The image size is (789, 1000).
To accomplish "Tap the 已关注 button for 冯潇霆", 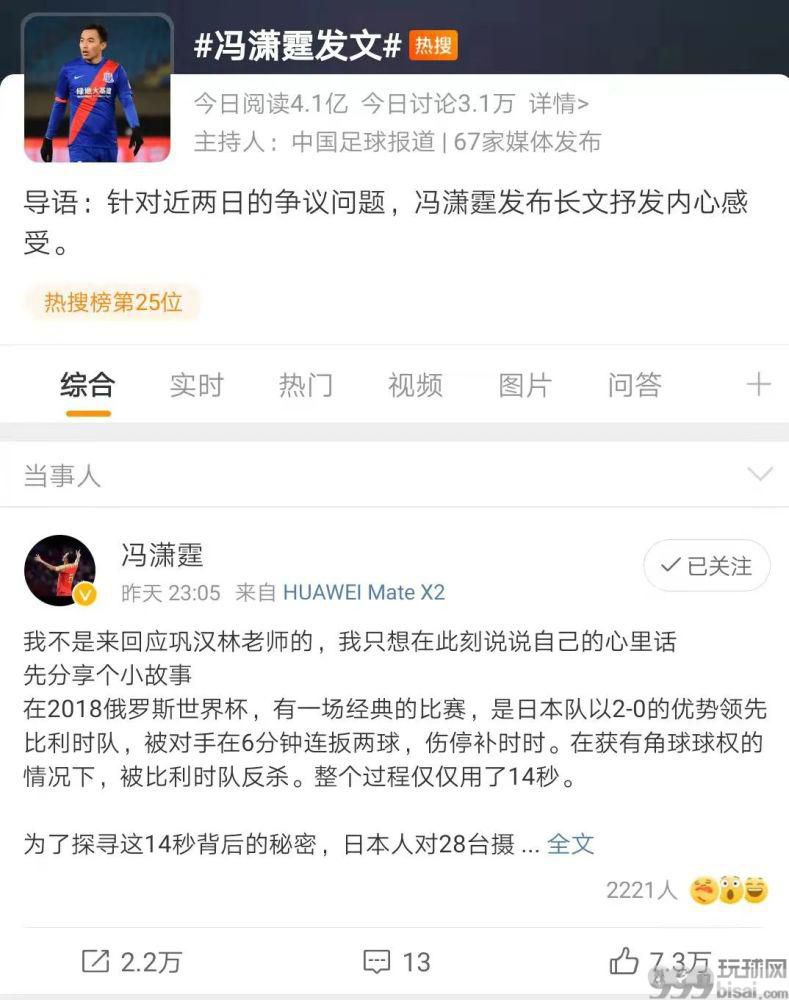I will coord(706,566).
